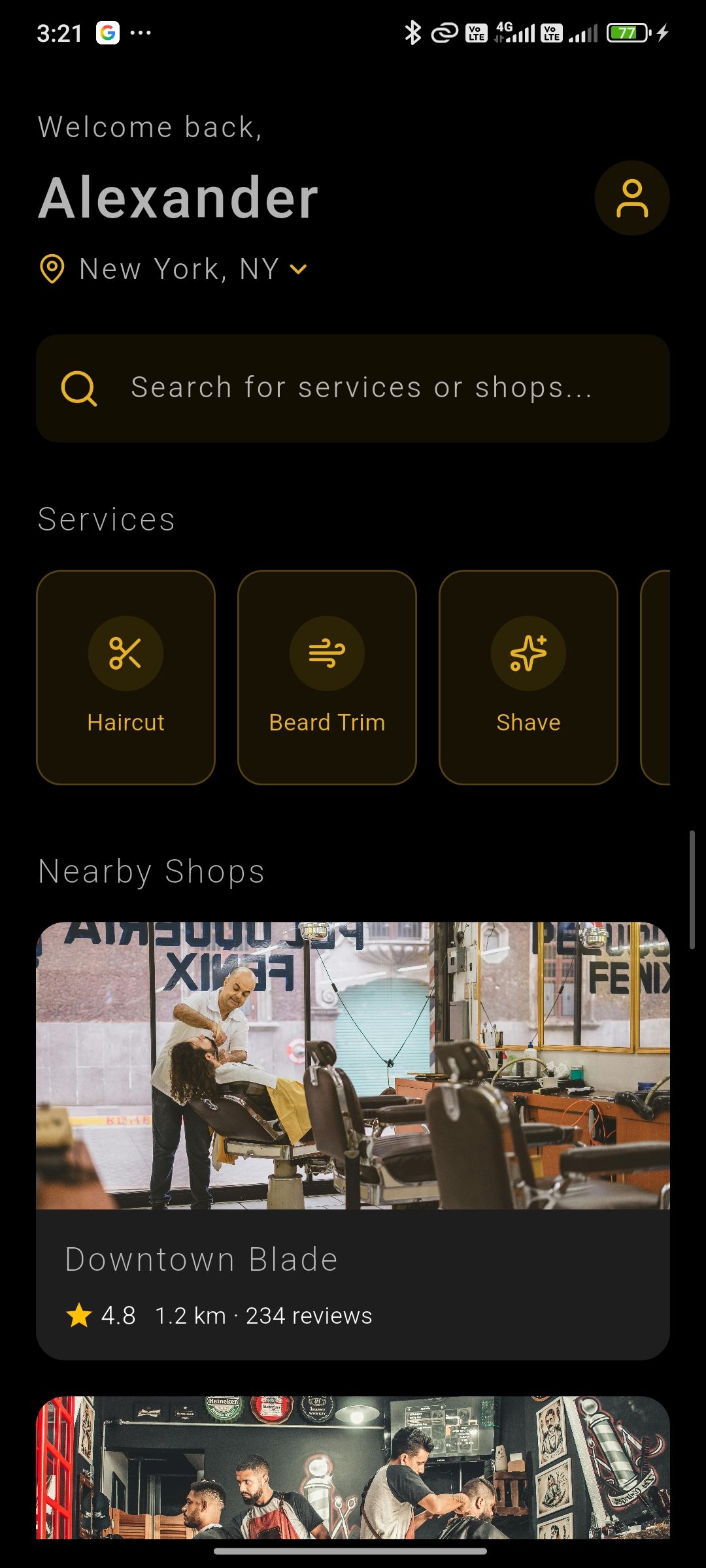This screenshot has height=1568, width=706.
Task: Open the Downtown Blade shop card
Action: [x=353, y=1140]
